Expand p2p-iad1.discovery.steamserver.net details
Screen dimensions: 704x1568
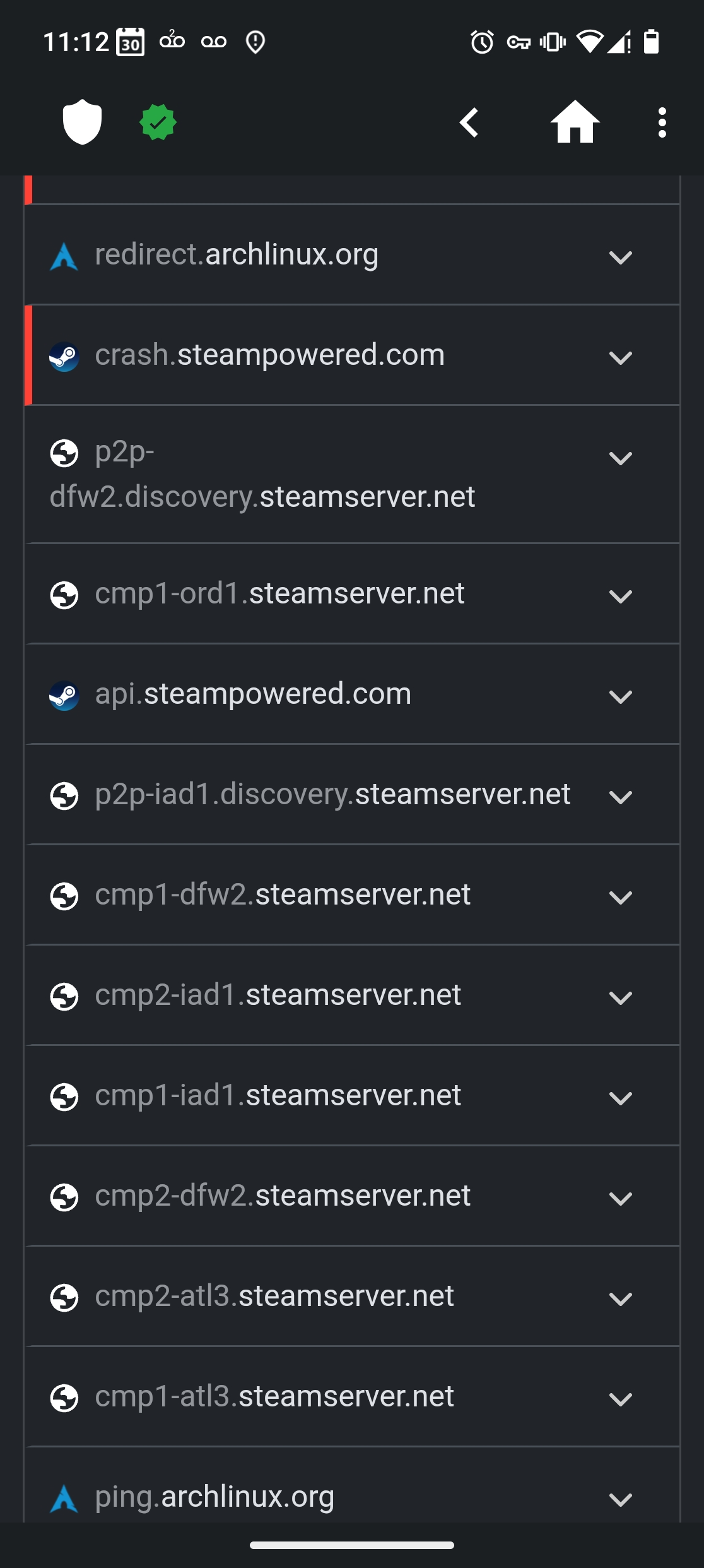(620, 797)
